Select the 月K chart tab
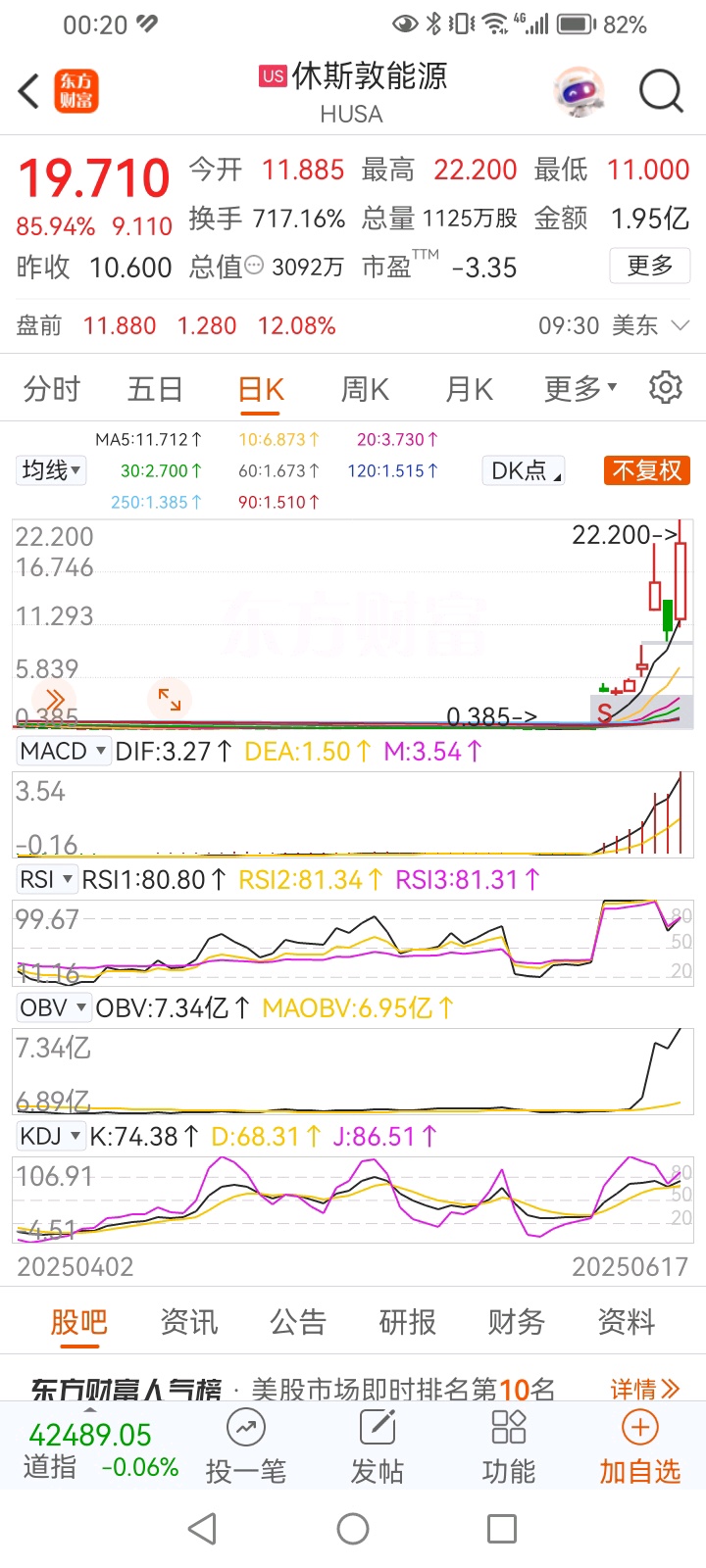 click(469, 389)
